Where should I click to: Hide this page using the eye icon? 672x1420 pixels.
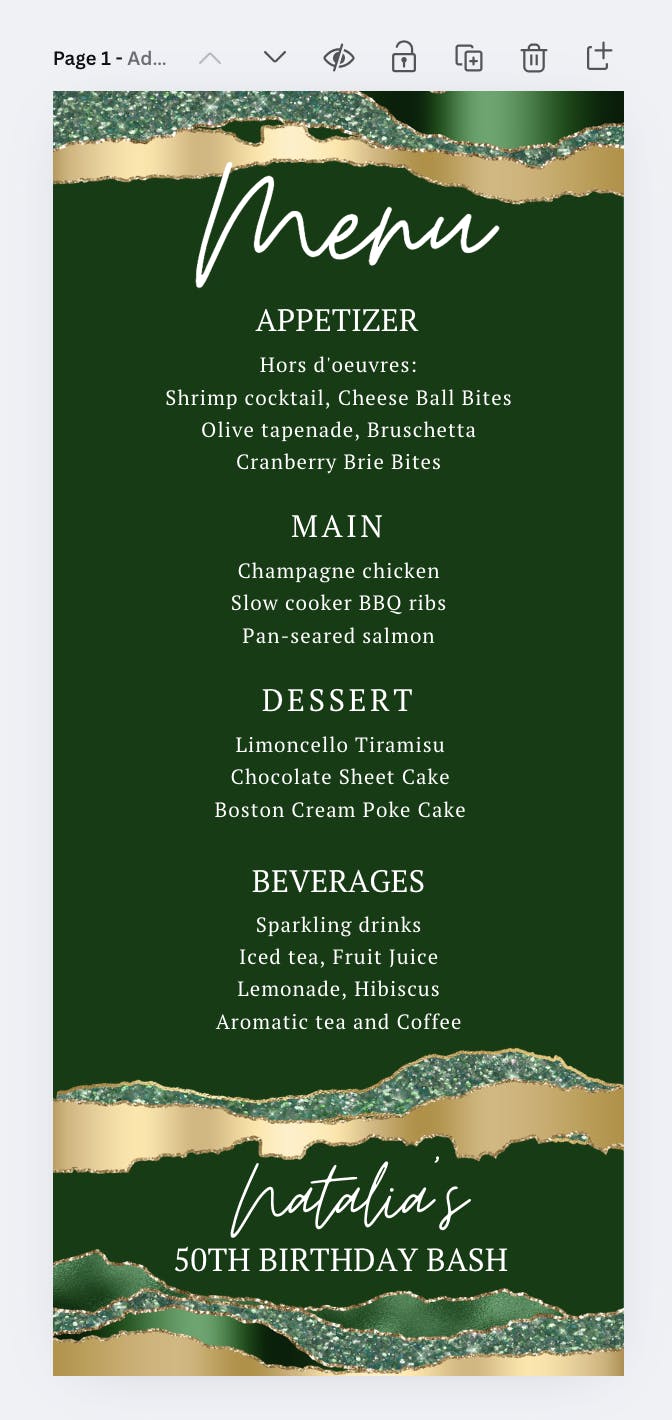pos(339,58)
